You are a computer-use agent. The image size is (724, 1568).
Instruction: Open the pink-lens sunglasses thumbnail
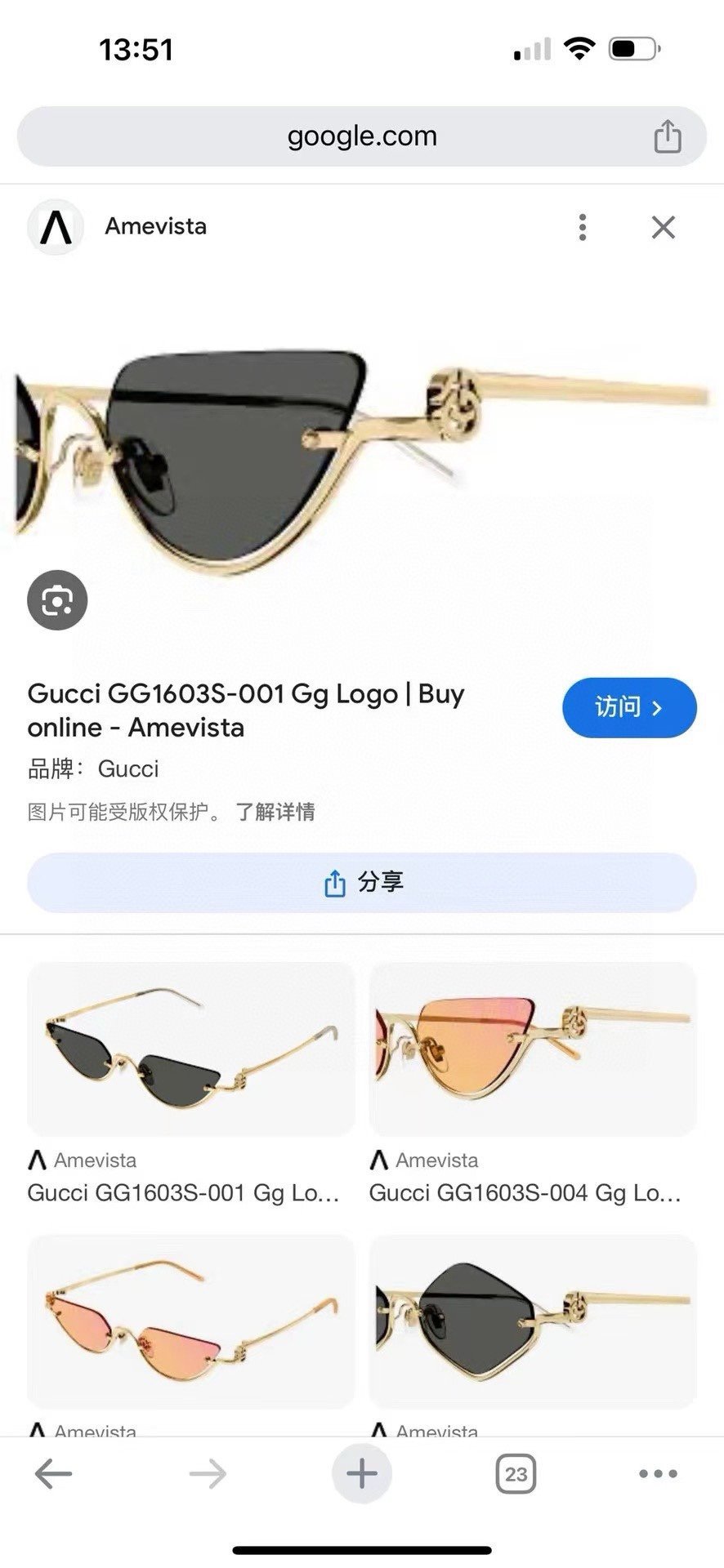coord(190,1321)
